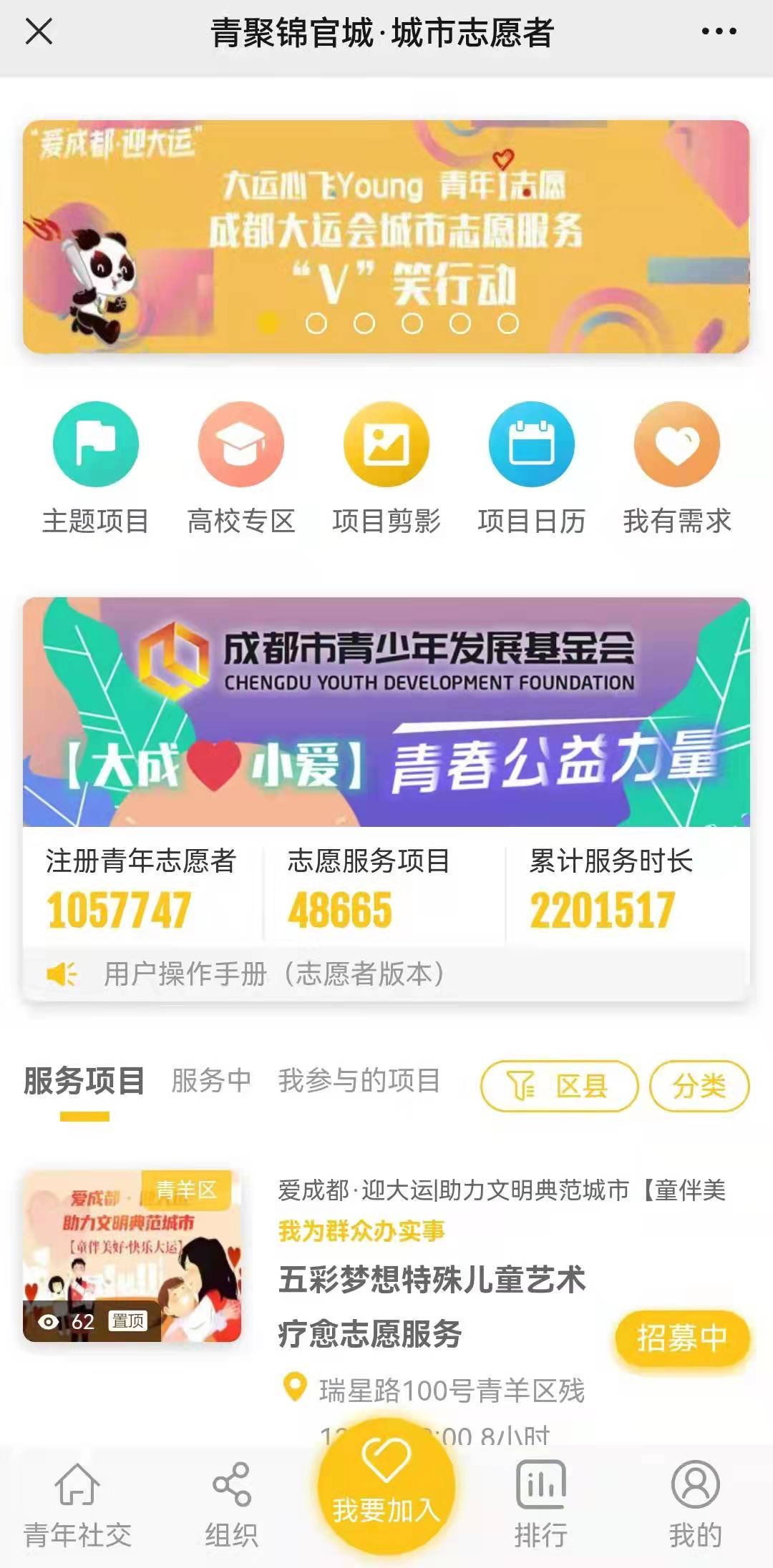Screen dimensions: 773x1568
Task: Tap the 招募中 button
Action: [x=681, y=1338]
